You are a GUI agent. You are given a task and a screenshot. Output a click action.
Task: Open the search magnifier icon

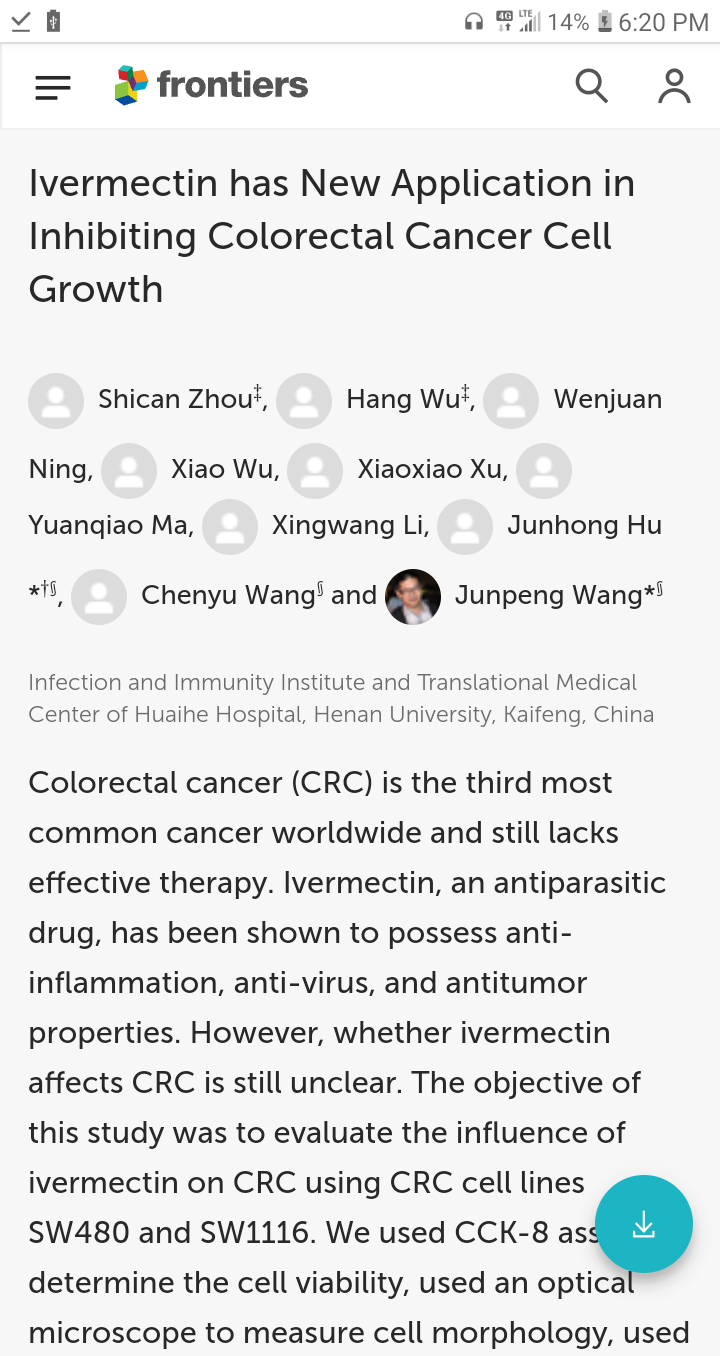(x=592, y=86)
